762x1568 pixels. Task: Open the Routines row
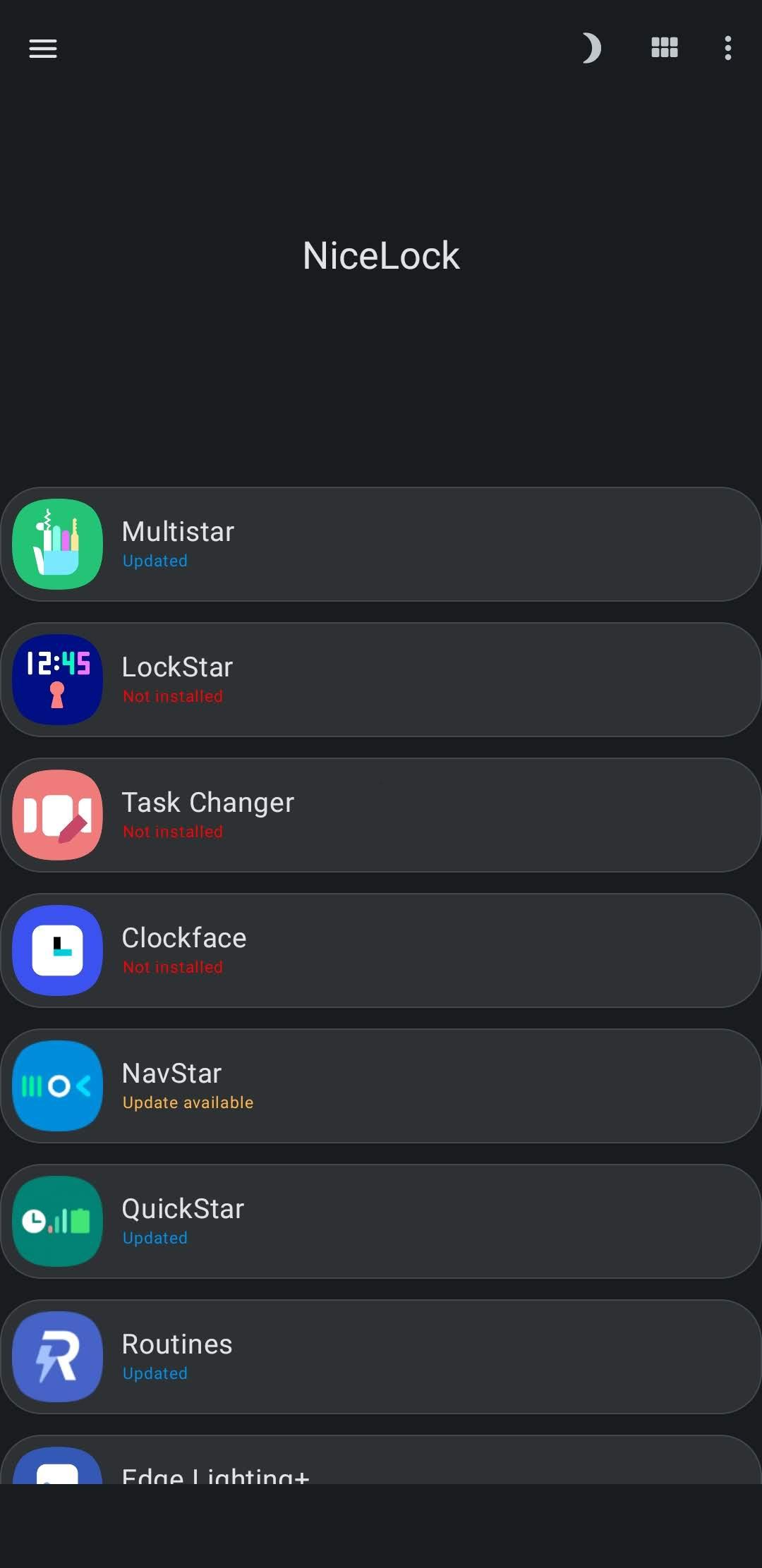click(x=381, y=1357)
